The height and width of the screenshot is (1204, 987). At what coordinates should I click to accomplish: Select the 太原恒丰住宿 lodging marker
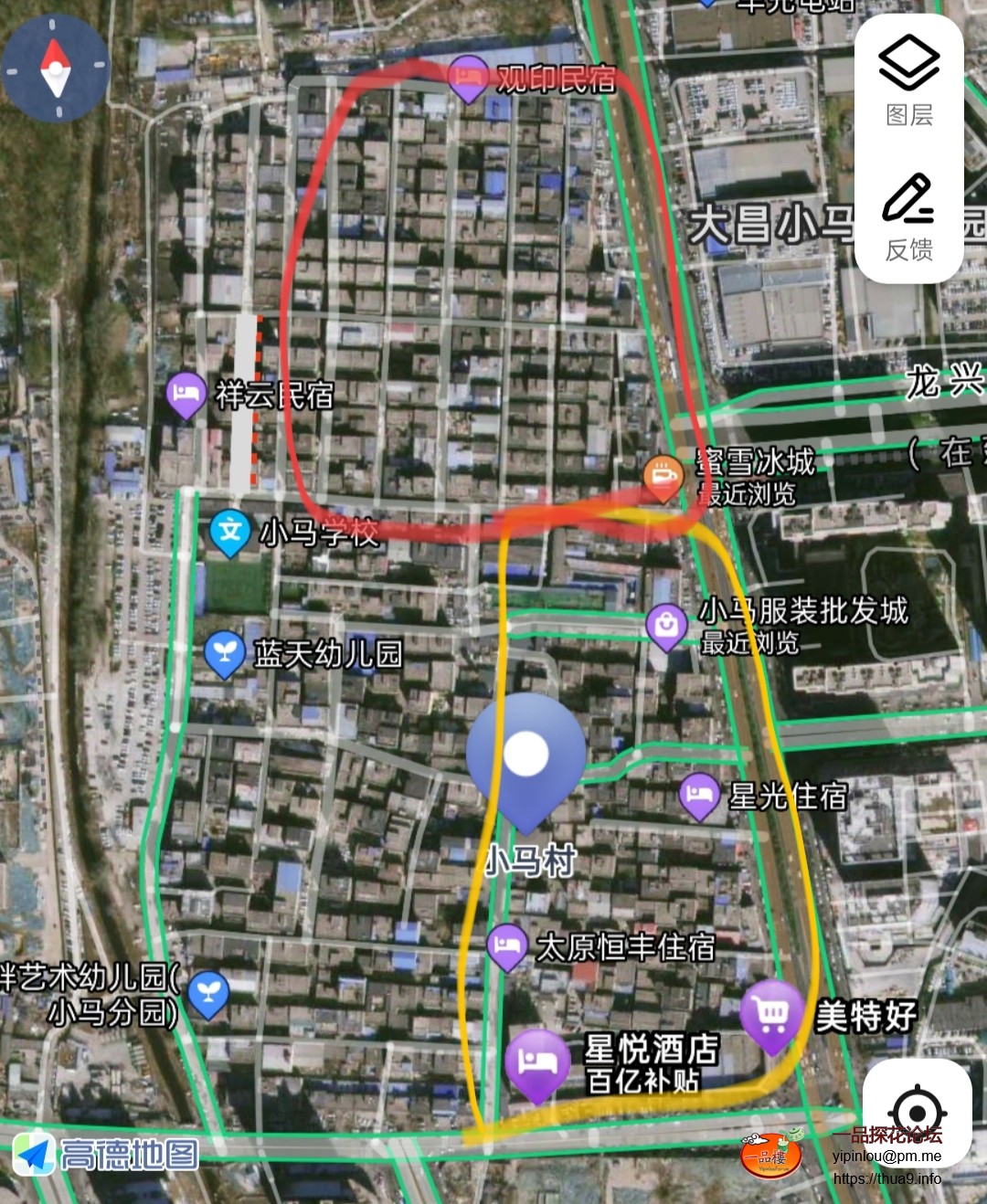click(x=506, y=945)
